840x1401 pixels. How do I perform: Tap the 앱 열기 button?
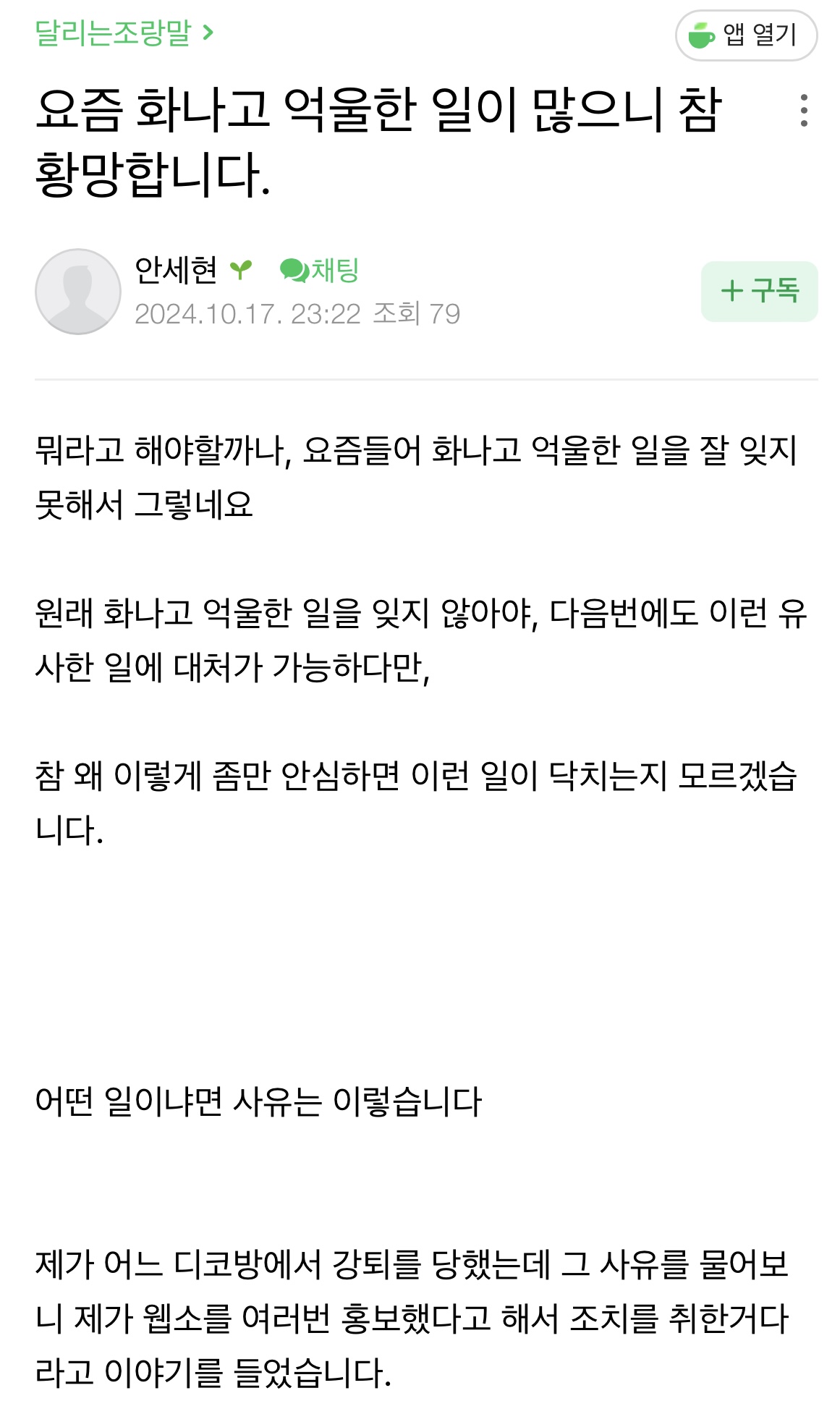tap(746, 35)
